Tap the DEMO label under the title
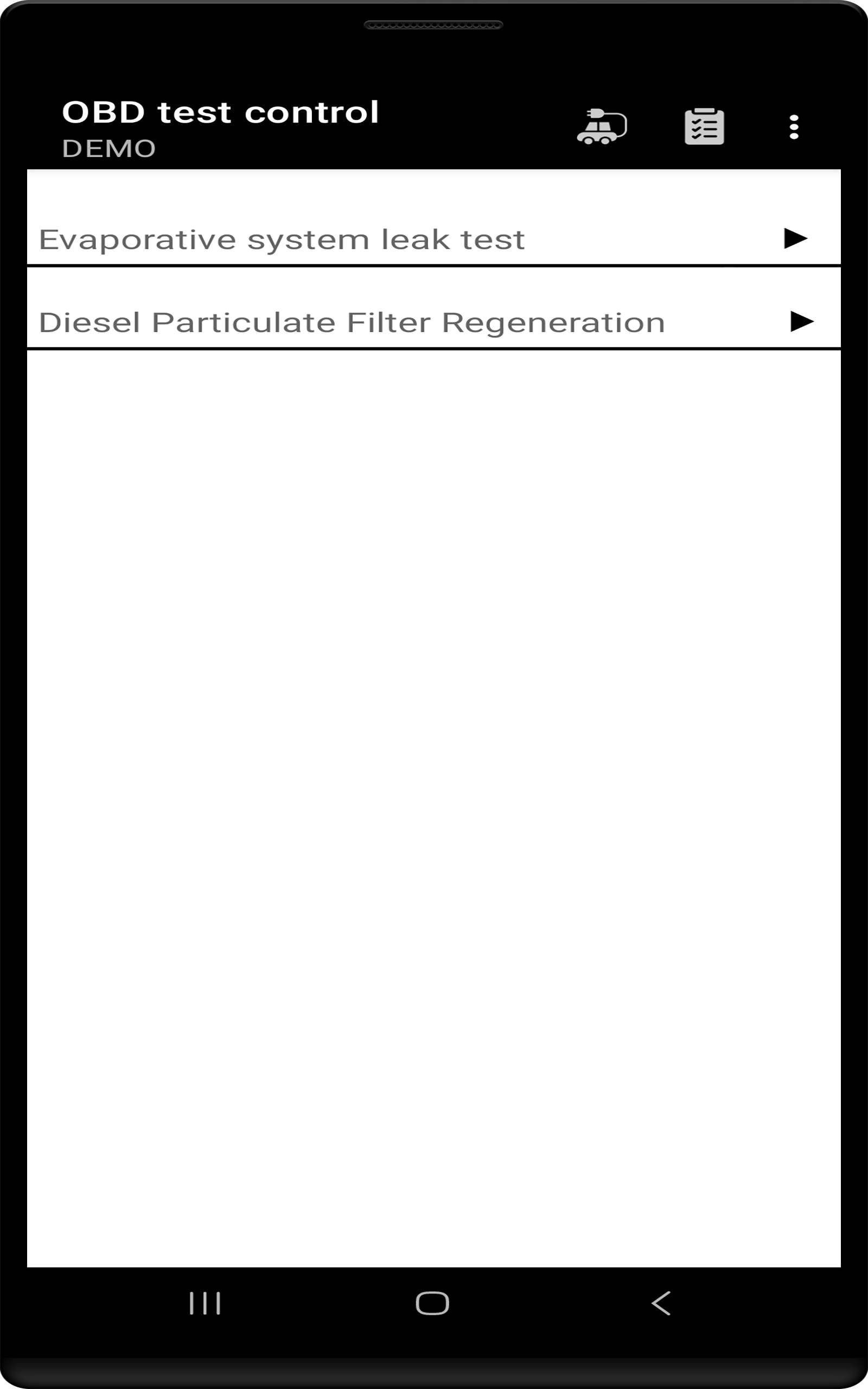Screen dimensions: 868x1389 [108, 148]
